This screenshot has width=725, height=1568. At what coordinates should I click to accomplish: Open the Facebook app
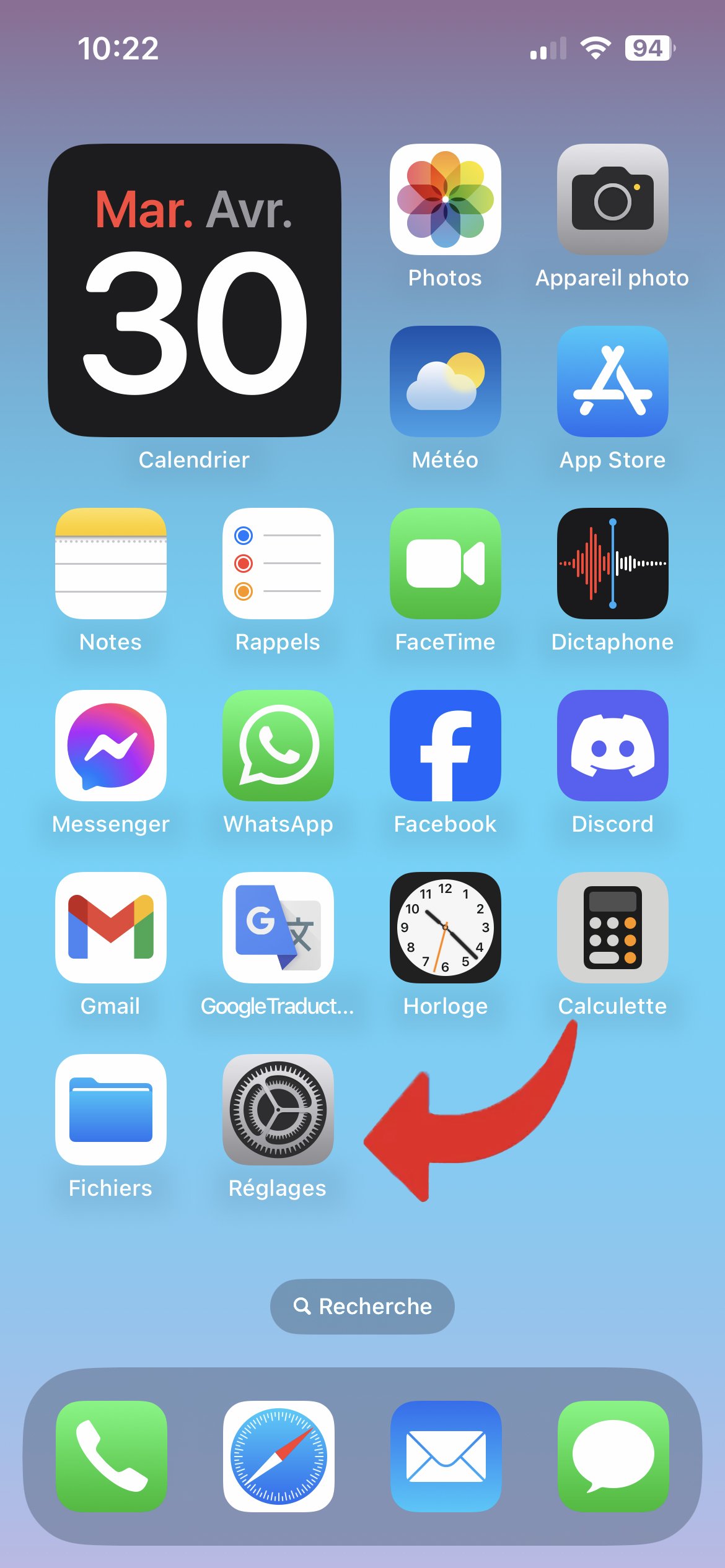(446, 746)
